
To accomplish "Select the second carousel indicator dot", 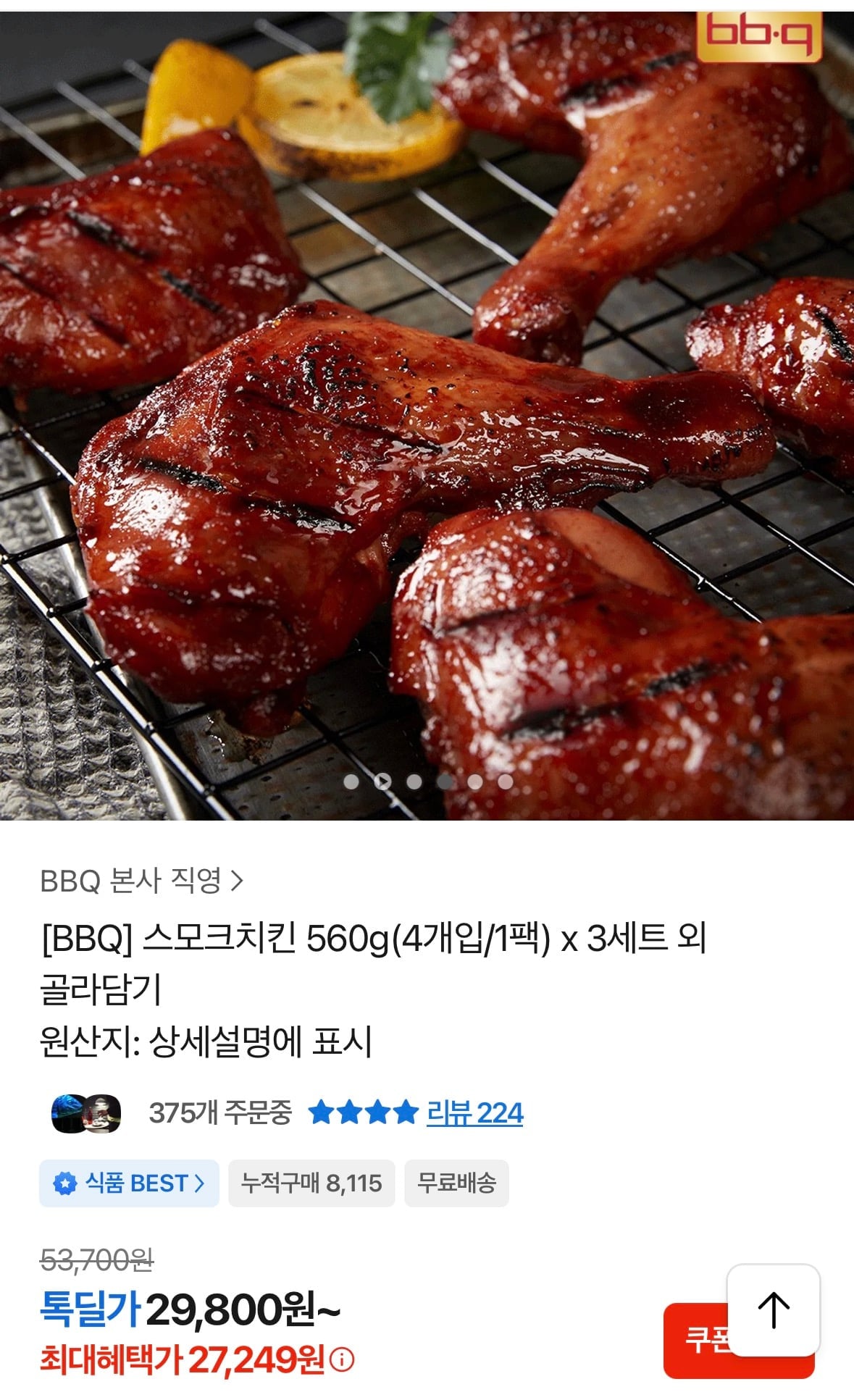I will [x=384, y=781].
